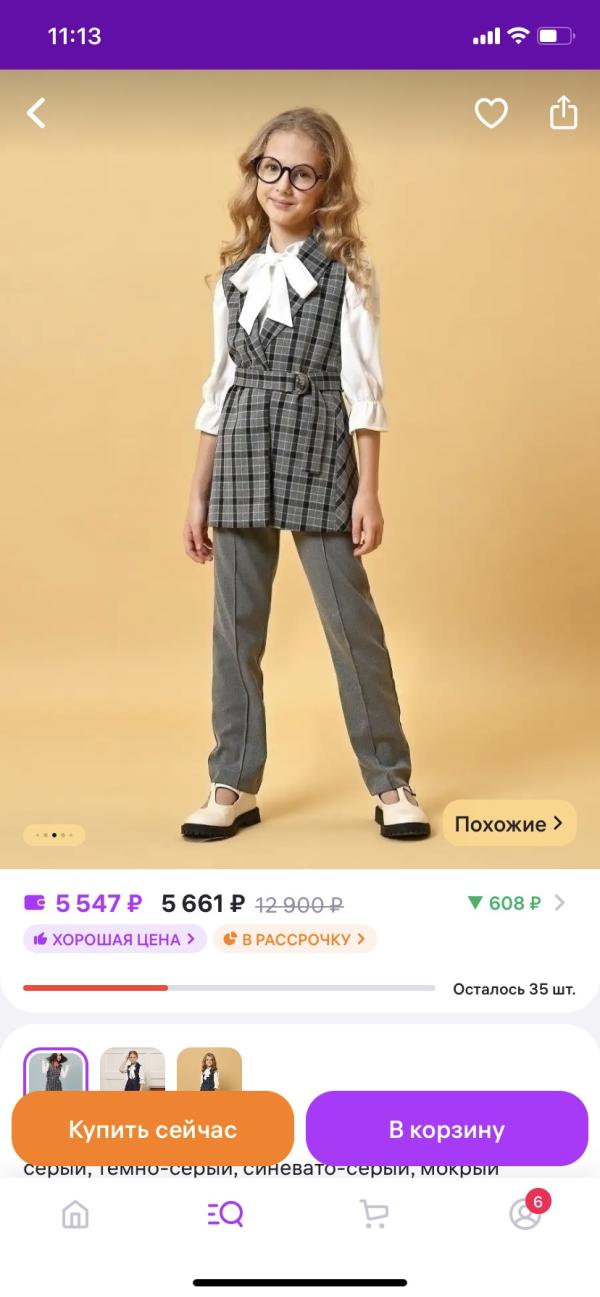Go back using the arrow icon
Image resolution: width=600 pixels, height=1297 pixels.
[36, 113]
